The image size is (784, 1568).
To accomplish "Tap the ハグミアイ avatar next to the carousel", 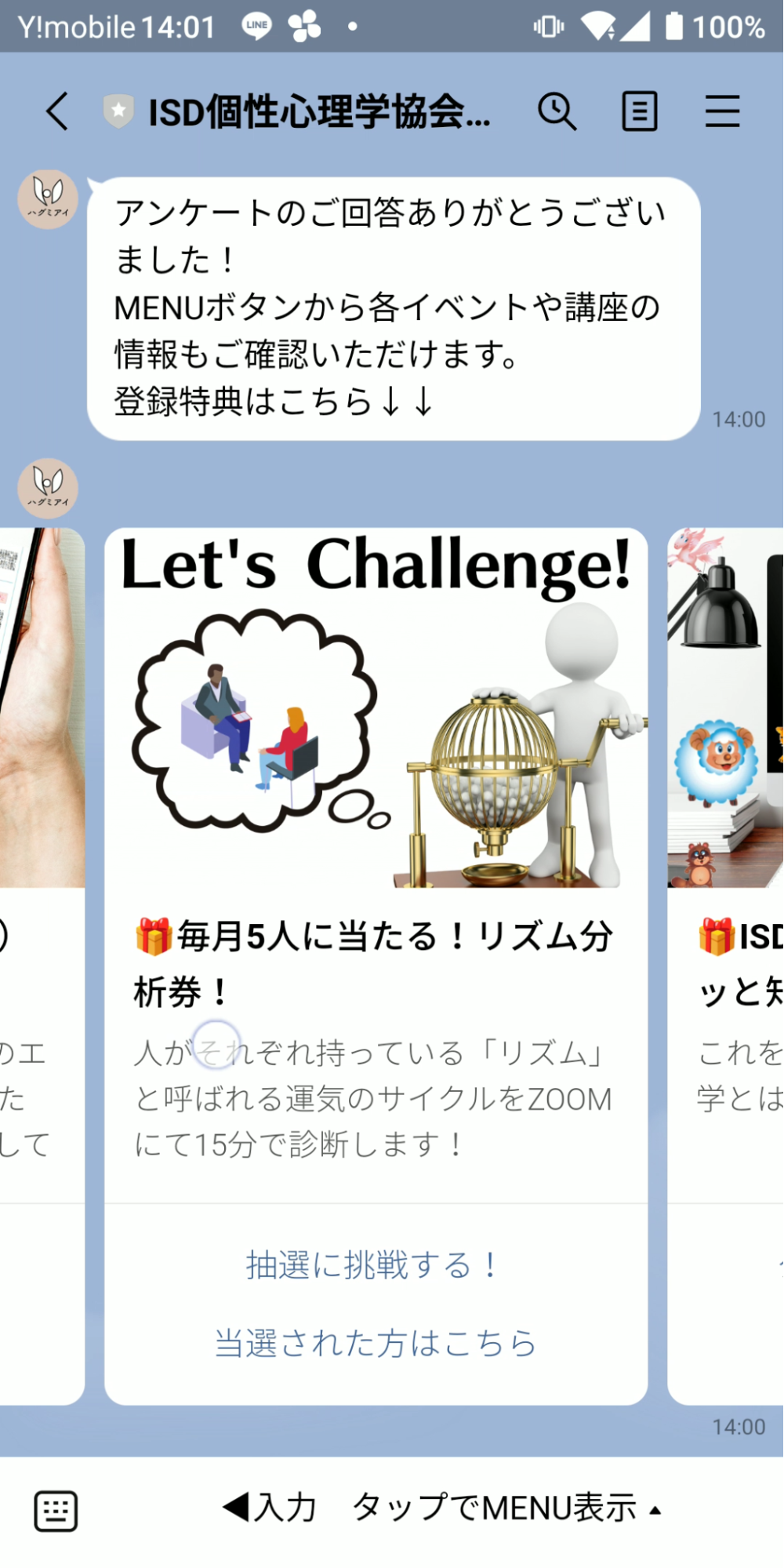I will 47,488.
